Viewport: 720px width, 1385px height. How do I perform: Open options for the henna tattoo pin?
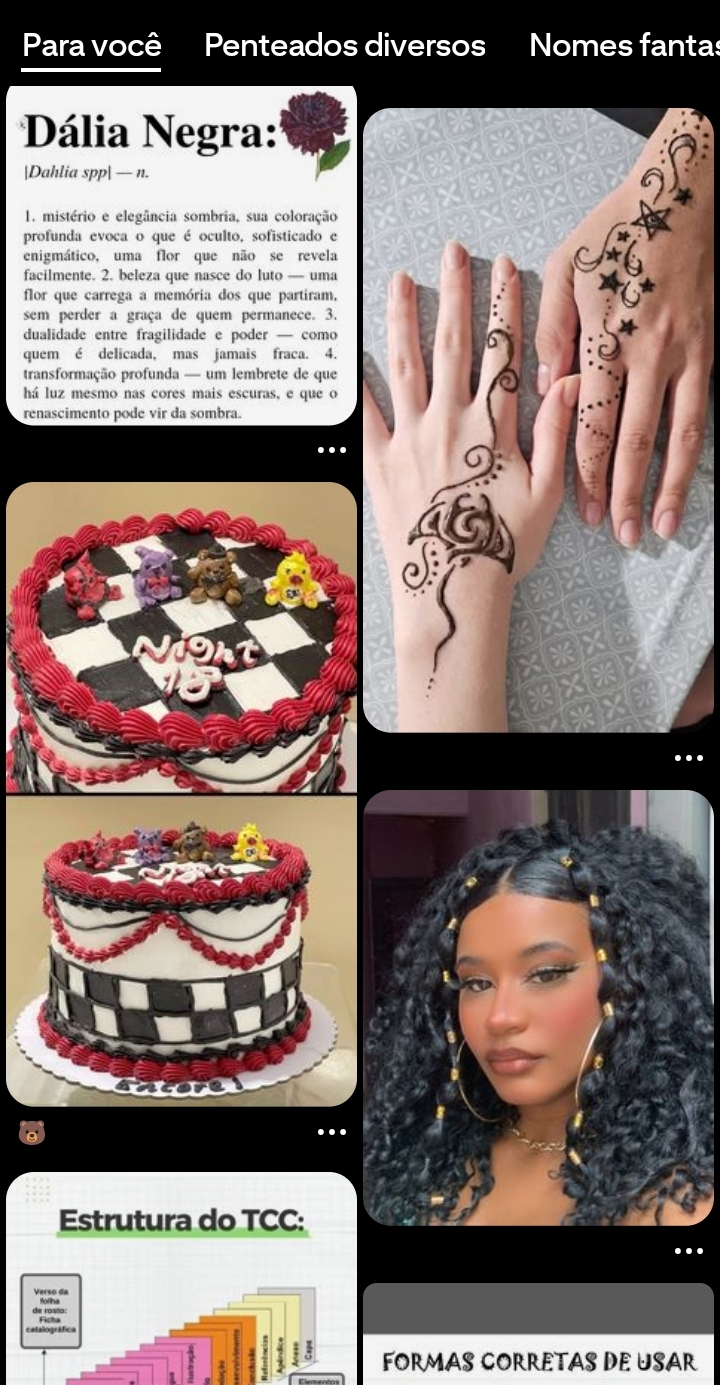point(688,758)
